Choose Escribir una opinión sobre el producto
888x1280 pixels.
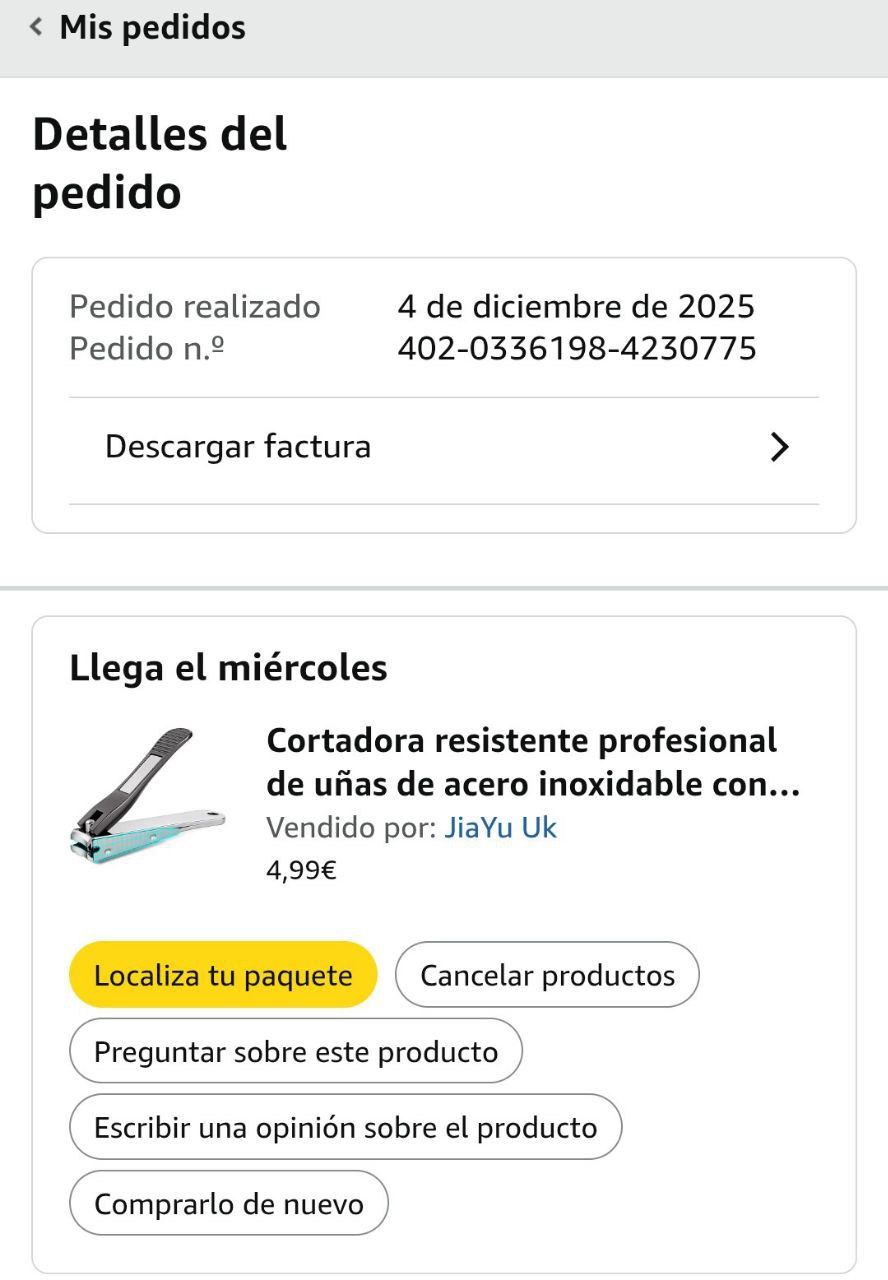point(345,1128)
